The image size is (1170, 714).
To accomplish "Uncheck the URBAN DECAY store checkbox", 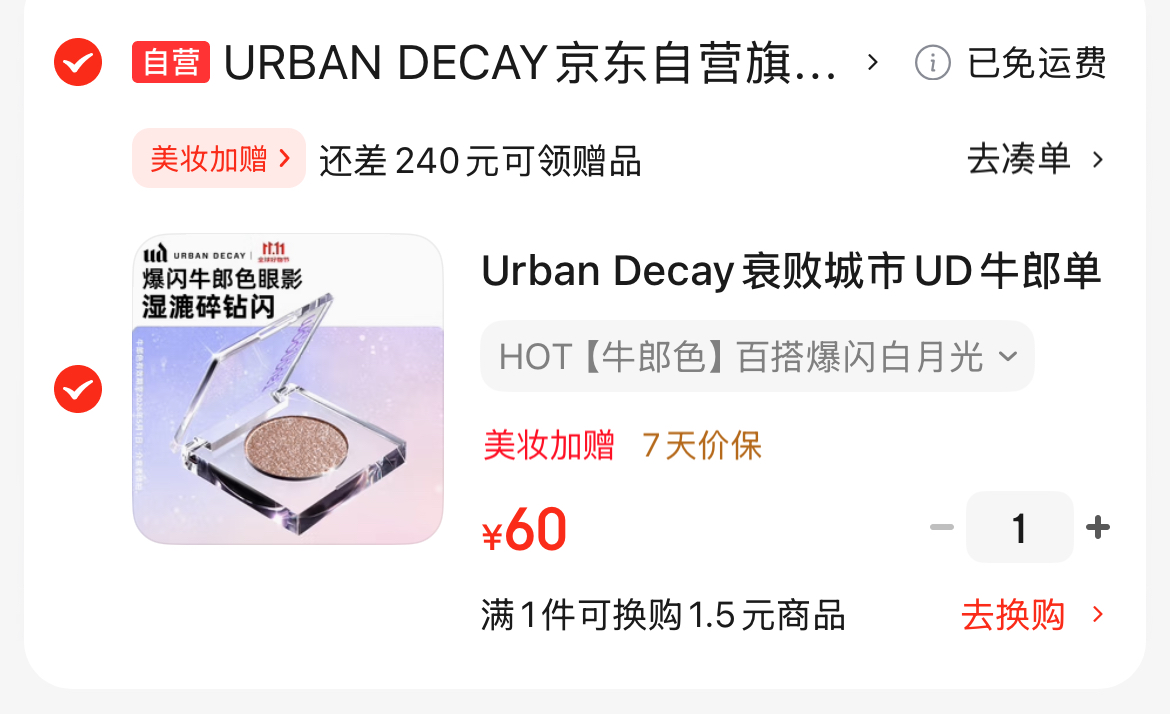I will click(x=77, y=63).
